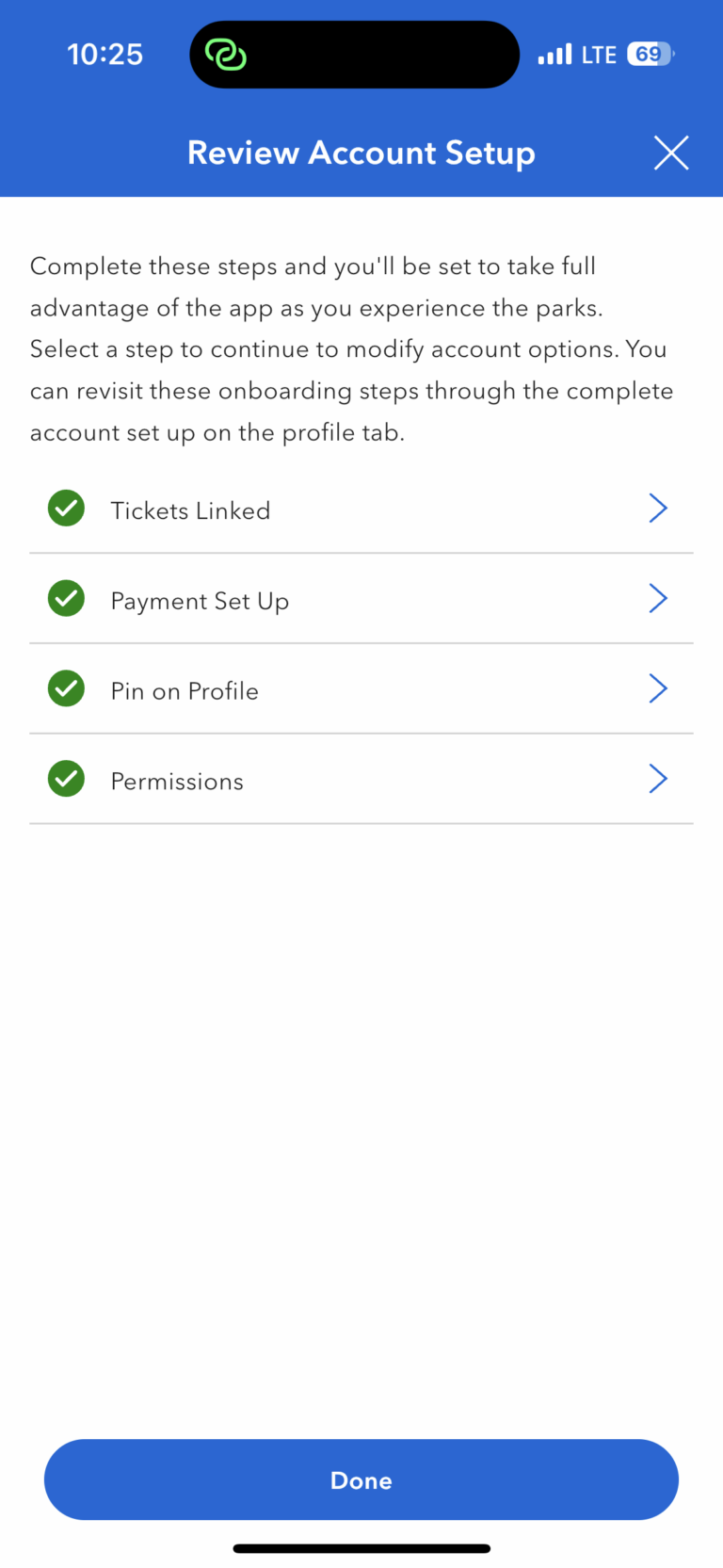The height and width of the screenshot is (1568, 723).
Task: Open the Tickets Linked step via its chevron
Action: [x=658, y=508]
